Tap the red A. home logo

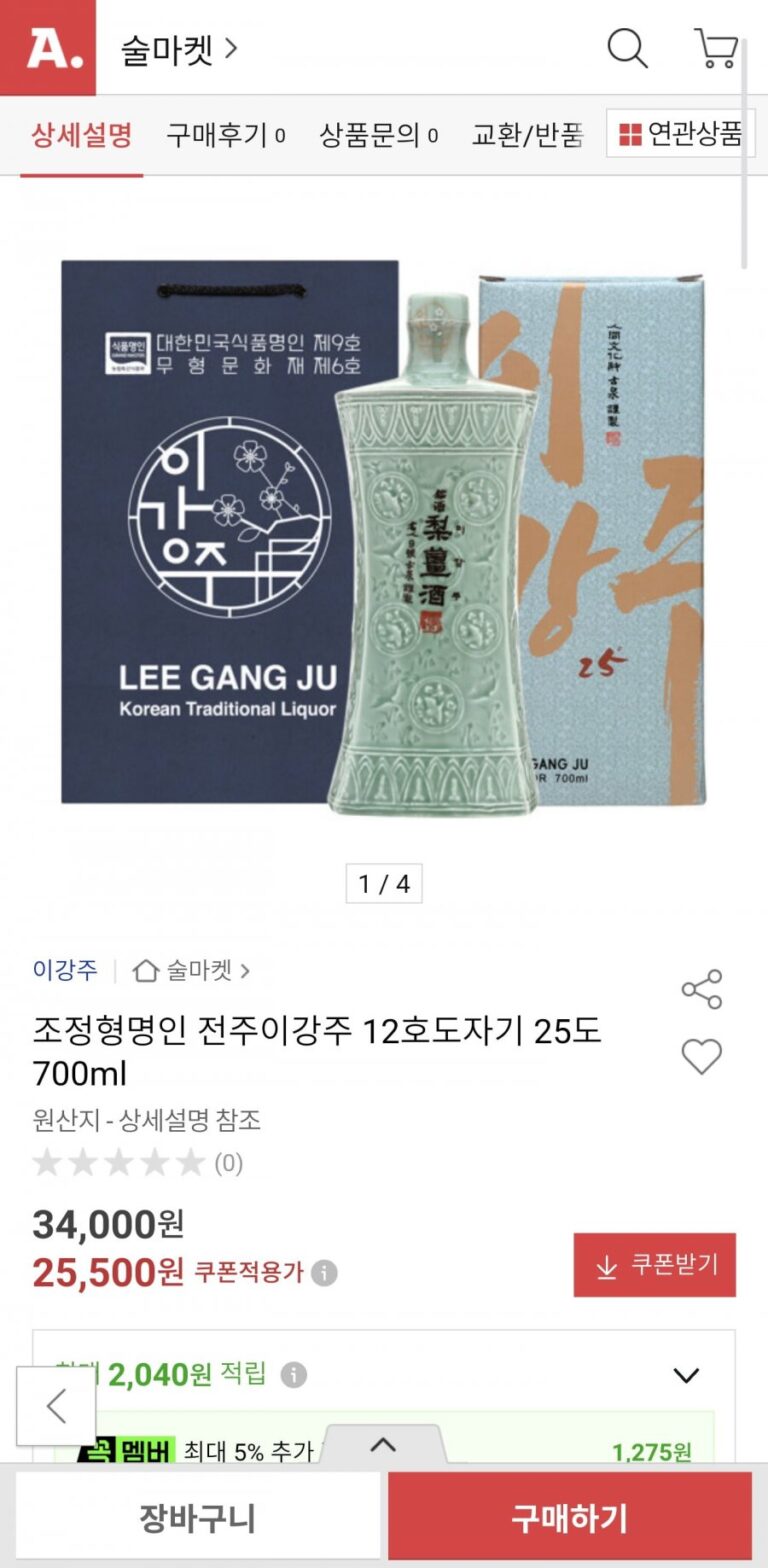click(48, 47)
